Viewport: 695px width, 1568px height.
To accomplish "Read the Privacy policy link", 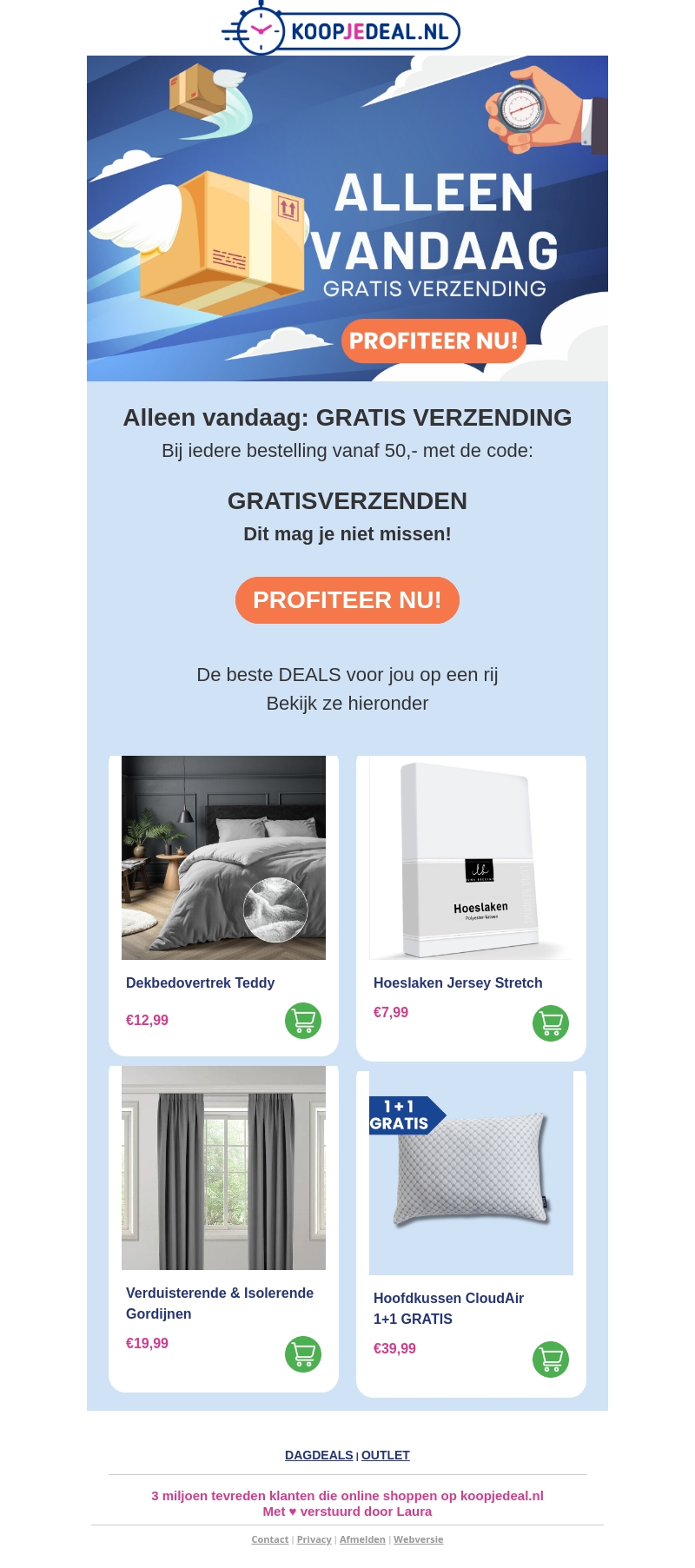I will [314, 1539].
